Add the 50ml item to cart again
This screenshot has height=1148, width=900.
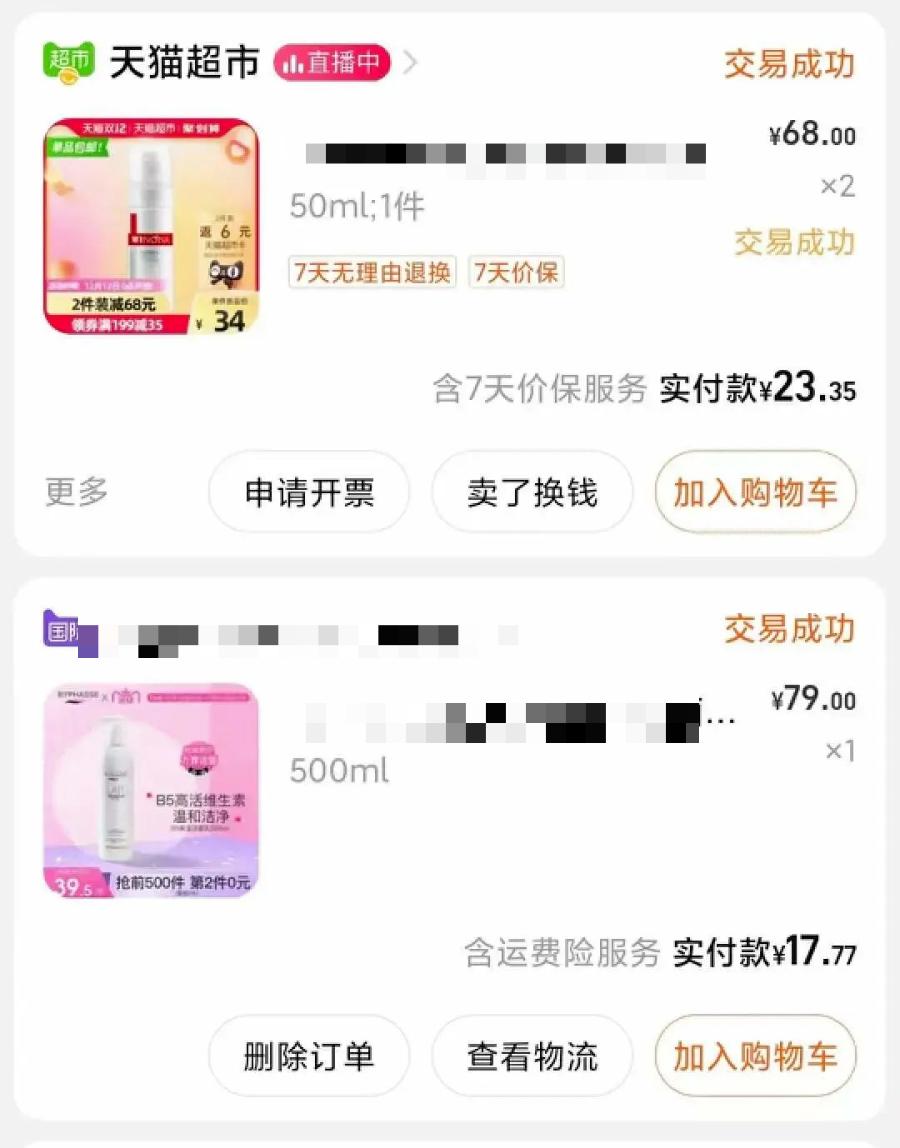(x=756, y=492)
